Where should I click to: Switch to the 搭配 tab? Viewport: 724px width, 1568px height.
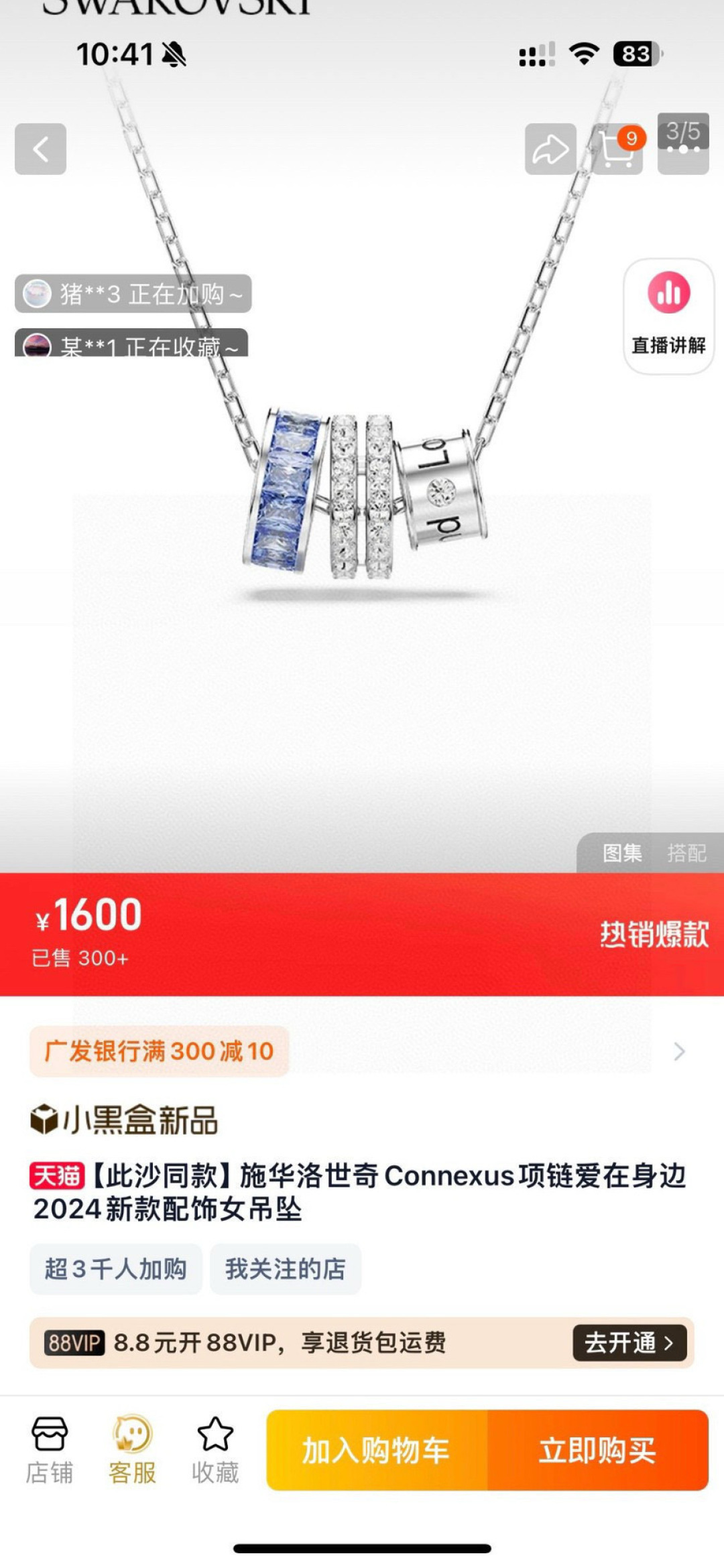click(686, 853)
